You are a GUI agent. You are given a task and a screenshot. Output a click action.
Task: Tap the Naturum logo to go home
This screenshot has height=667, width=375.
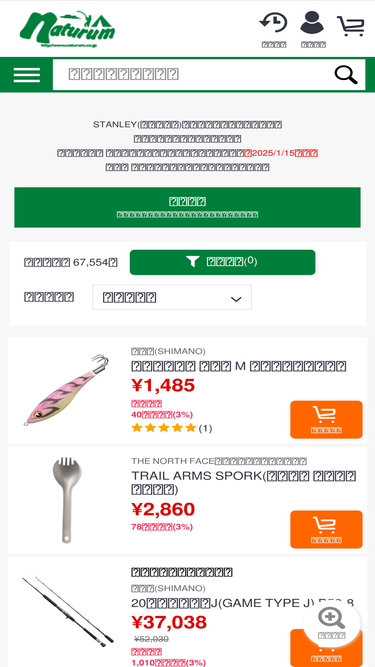click(x=67, y=29)
